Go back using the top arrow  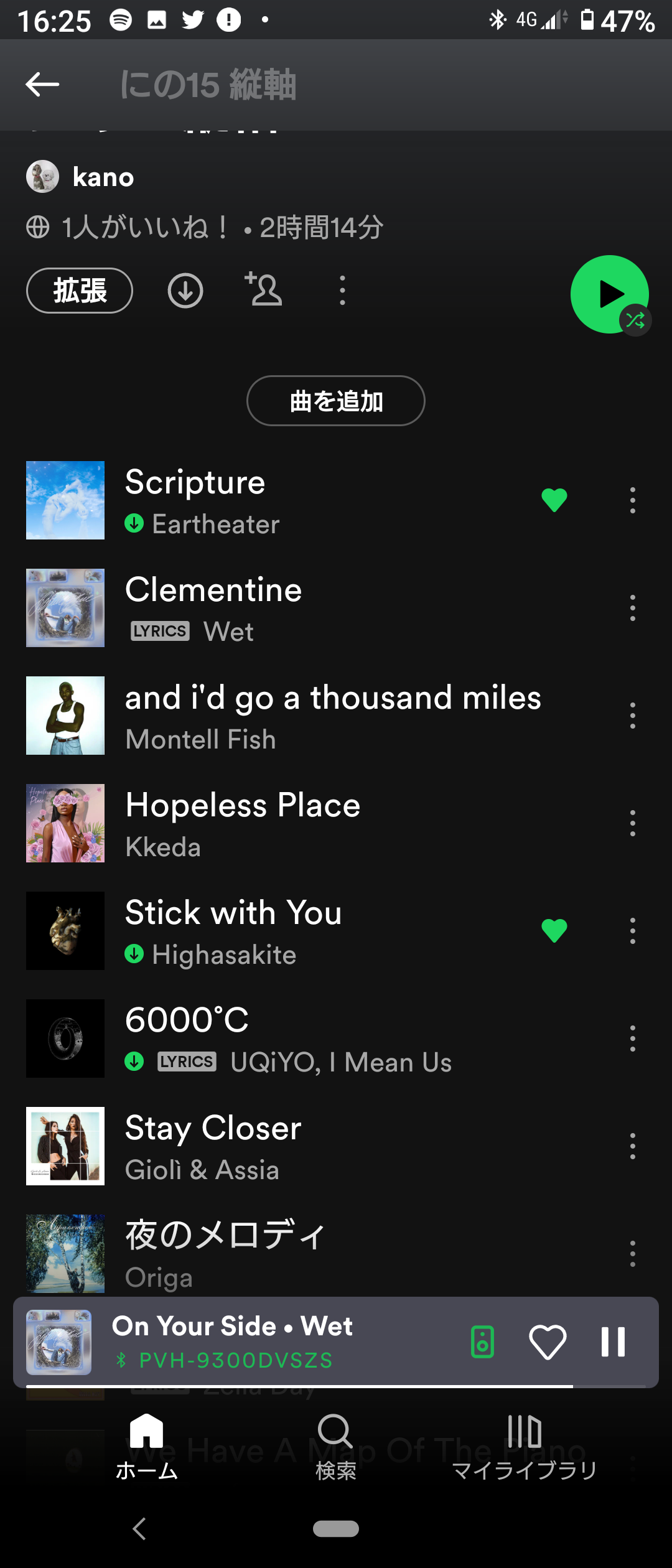(42, 85)
